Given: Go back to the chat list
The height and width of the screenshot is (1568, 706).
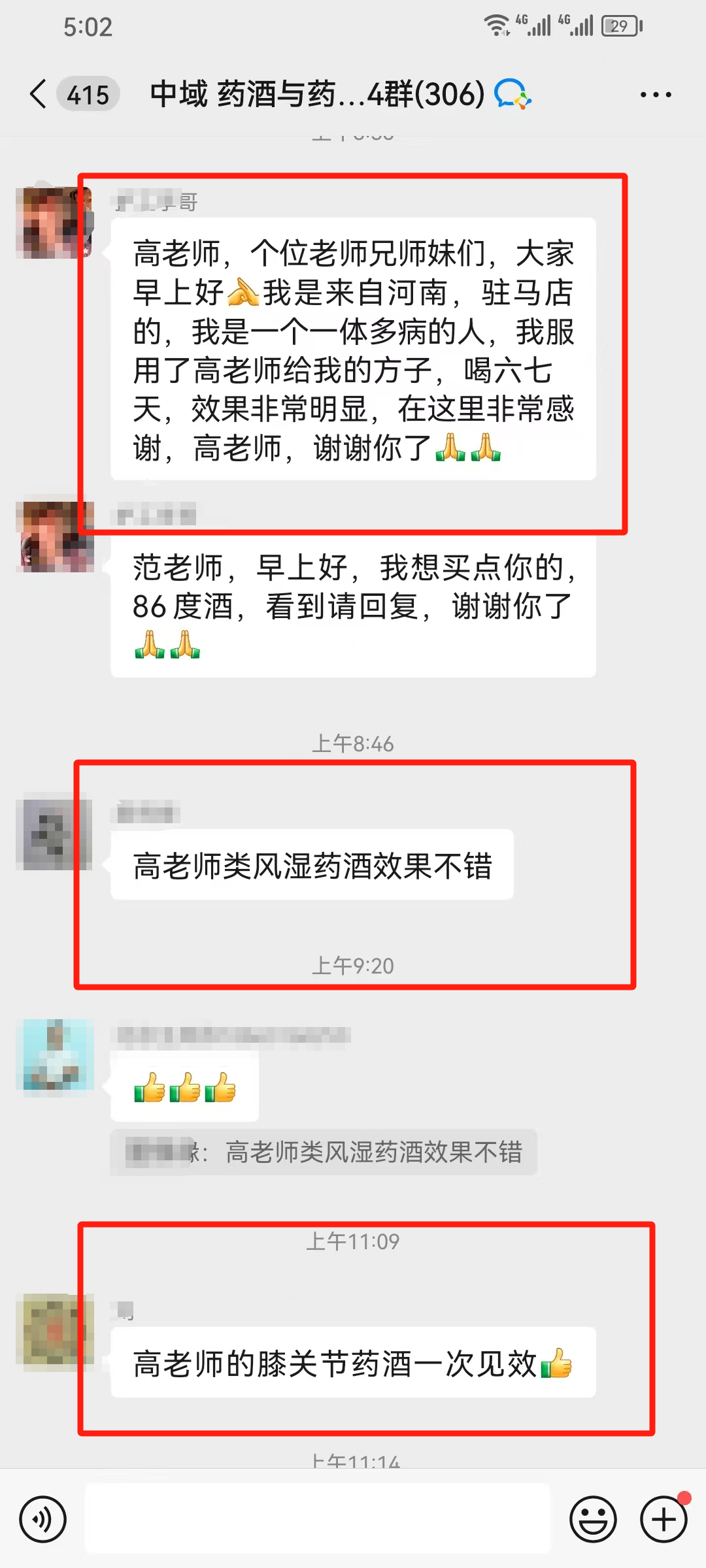Looking at the screenshot, I should (39, 94).
